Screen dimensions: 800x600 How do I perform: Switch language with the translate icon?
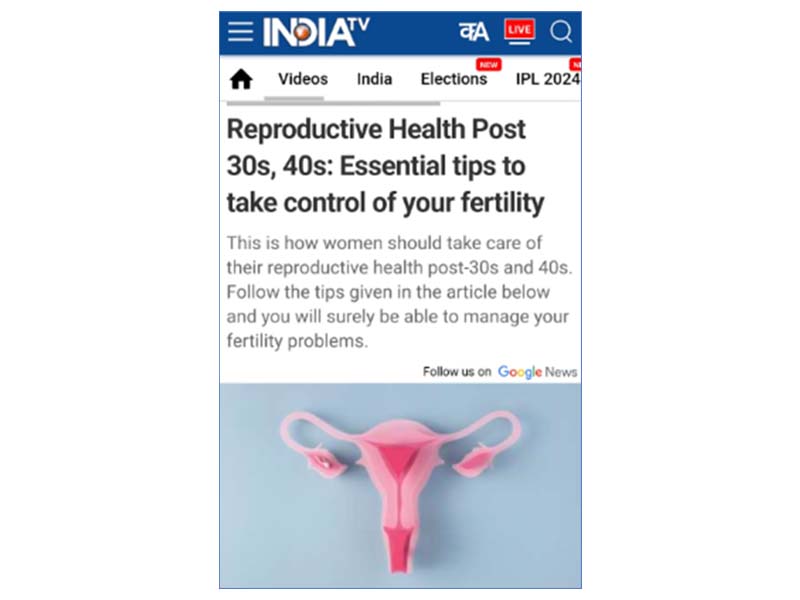(x=474, y=32)
